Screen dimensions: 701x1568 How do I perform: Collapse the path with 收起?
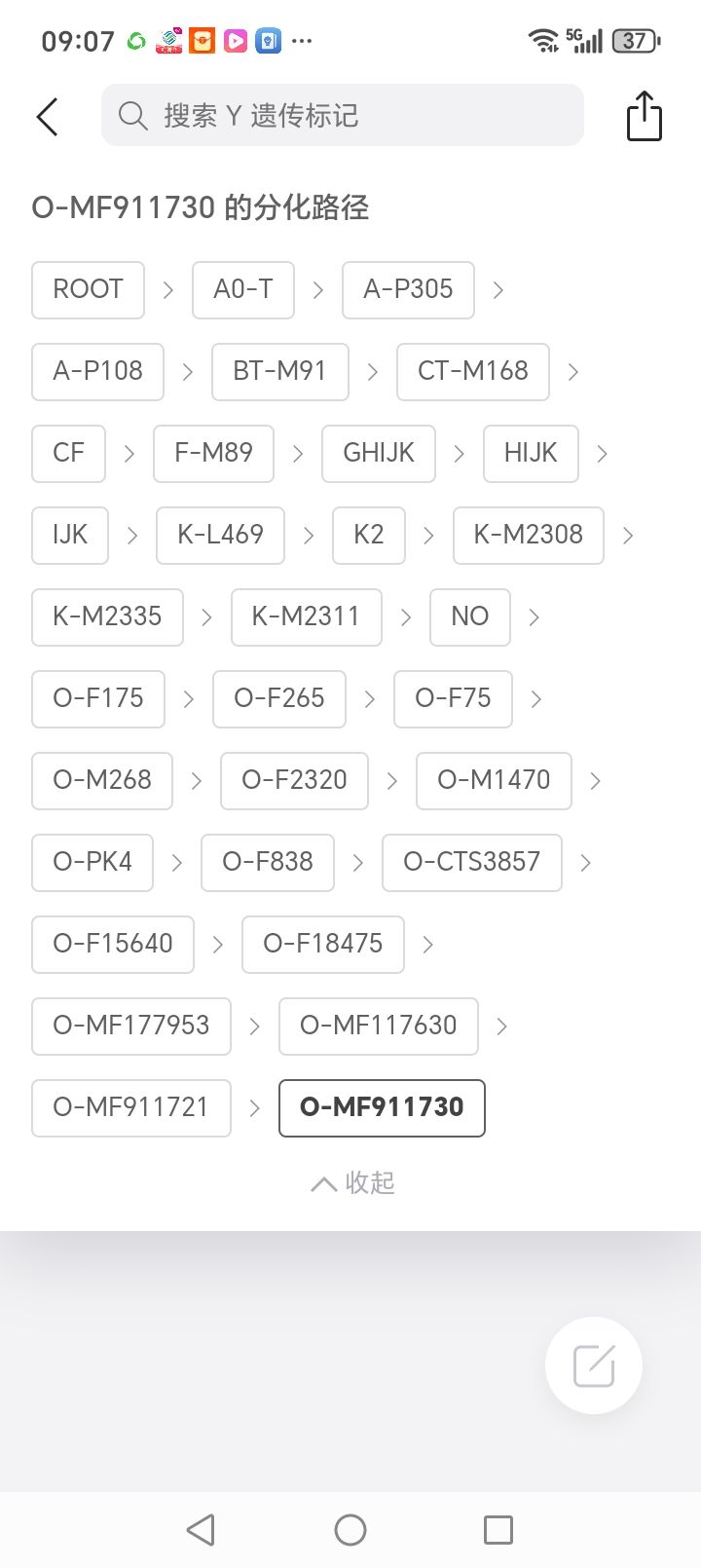(x=352, y=1182)
